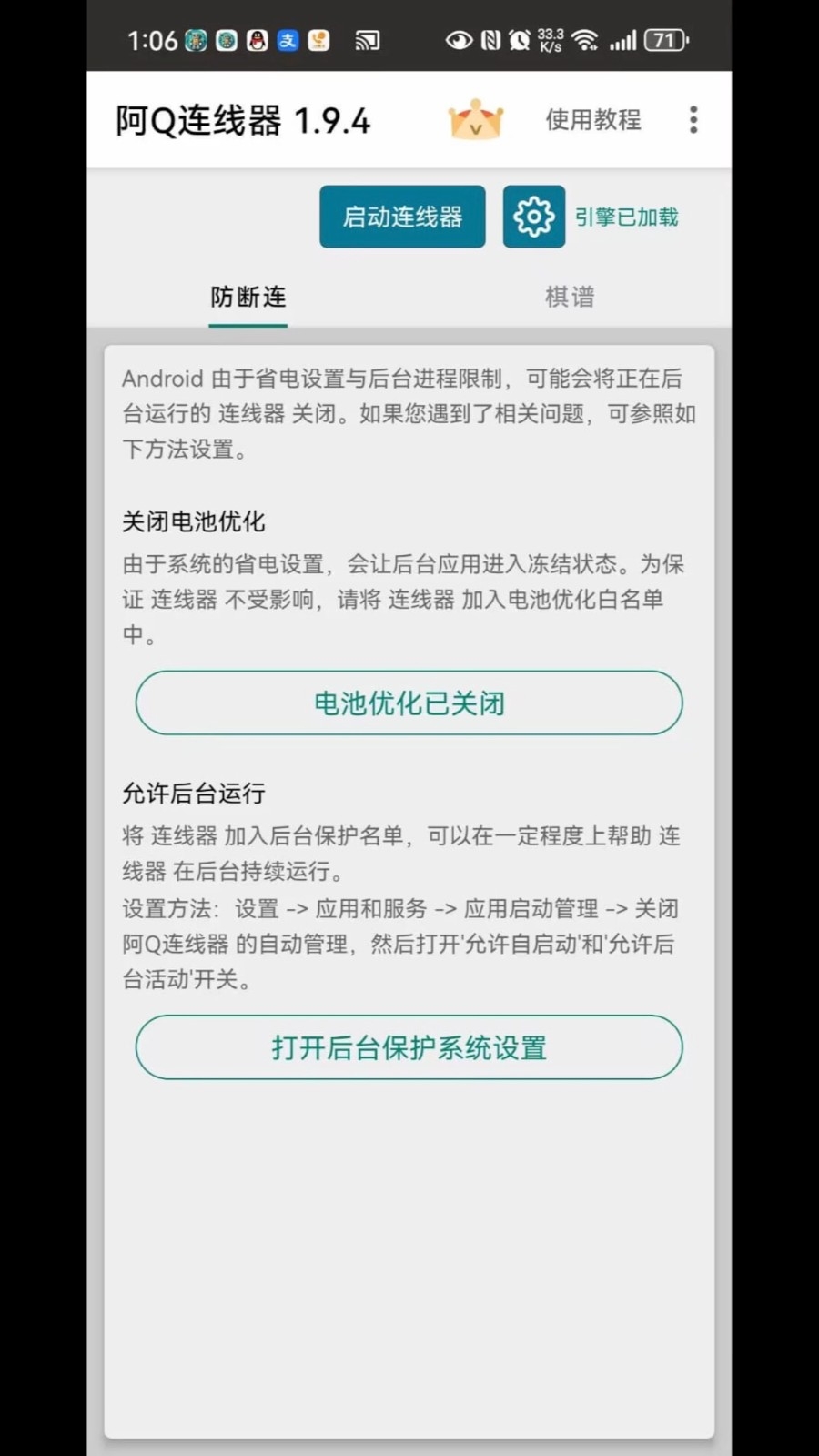Screen dimensions: 819x1456
Task: Open 使用教程 tutorial
Action: click(x=593, y=119)
